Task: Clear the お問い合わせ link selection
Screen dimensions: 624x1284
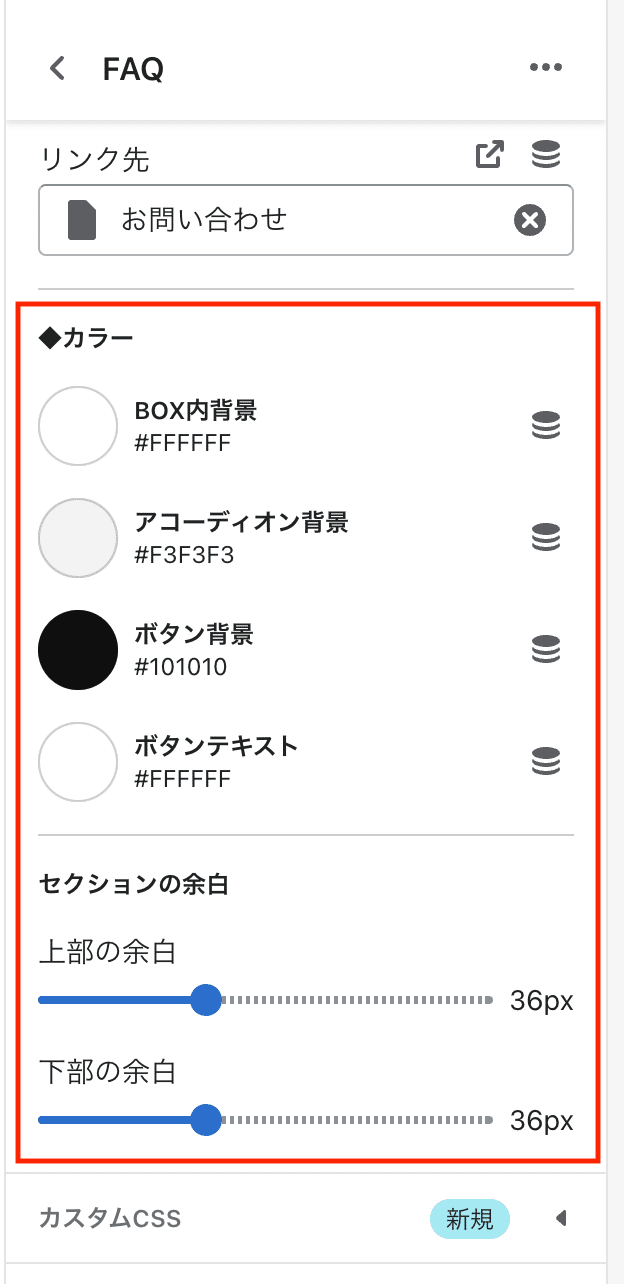Action: [x=530, y=219]
